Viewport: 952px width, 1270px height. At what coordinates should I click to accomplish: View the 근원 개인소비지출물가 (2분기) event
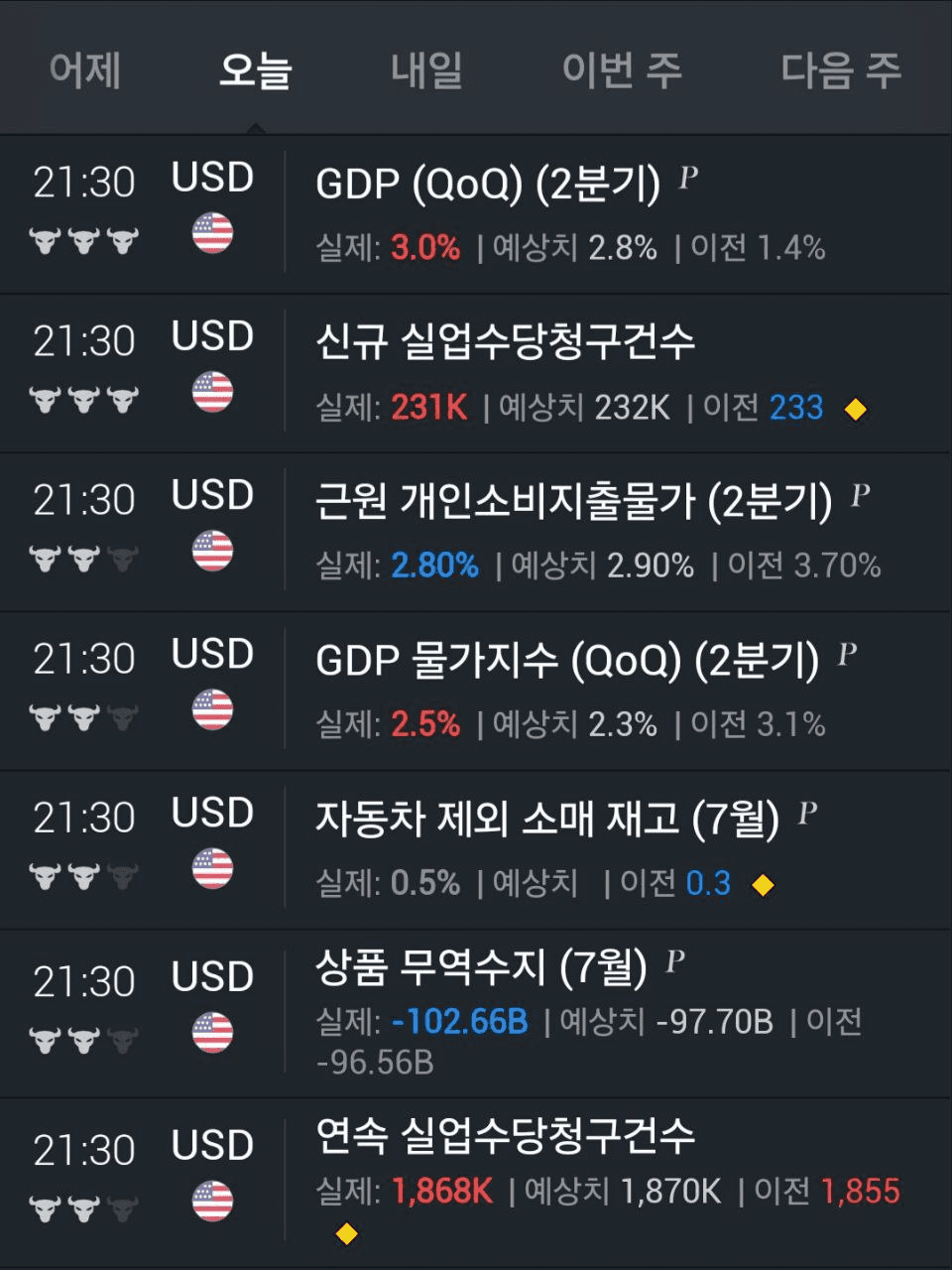coord(573,502)
